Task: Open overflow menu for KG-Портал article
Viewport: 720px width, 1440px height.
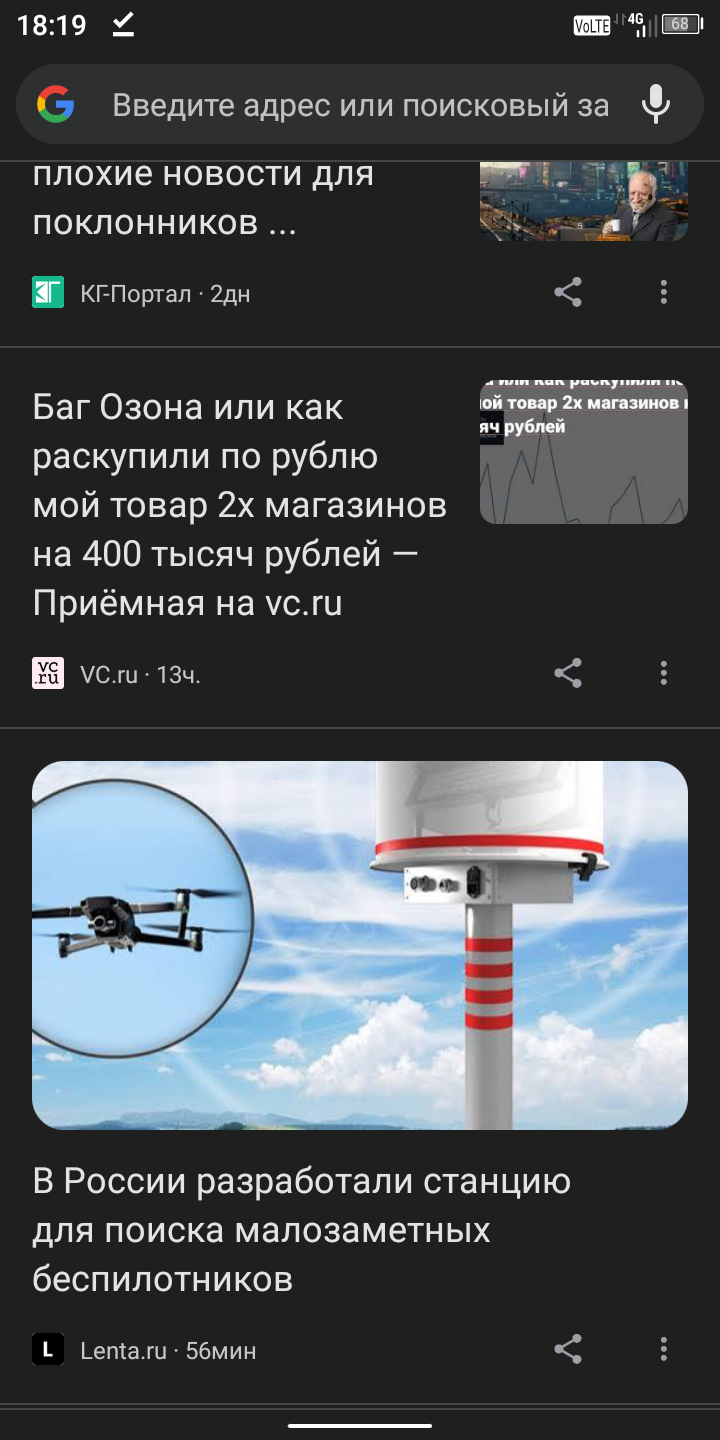Action: [x=663, y=293]
